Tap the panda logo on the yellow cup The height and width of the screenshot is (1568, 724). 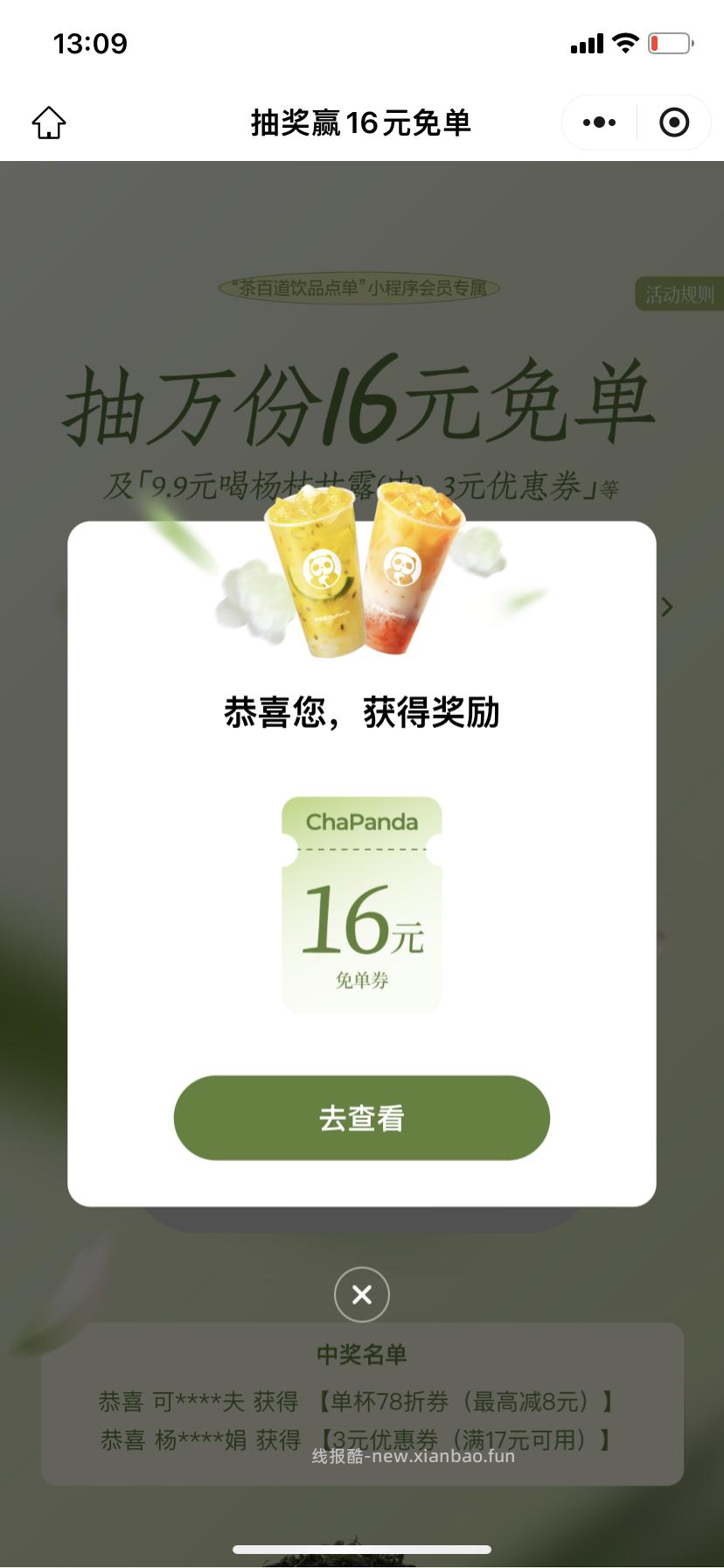click(x=324, y=570)
